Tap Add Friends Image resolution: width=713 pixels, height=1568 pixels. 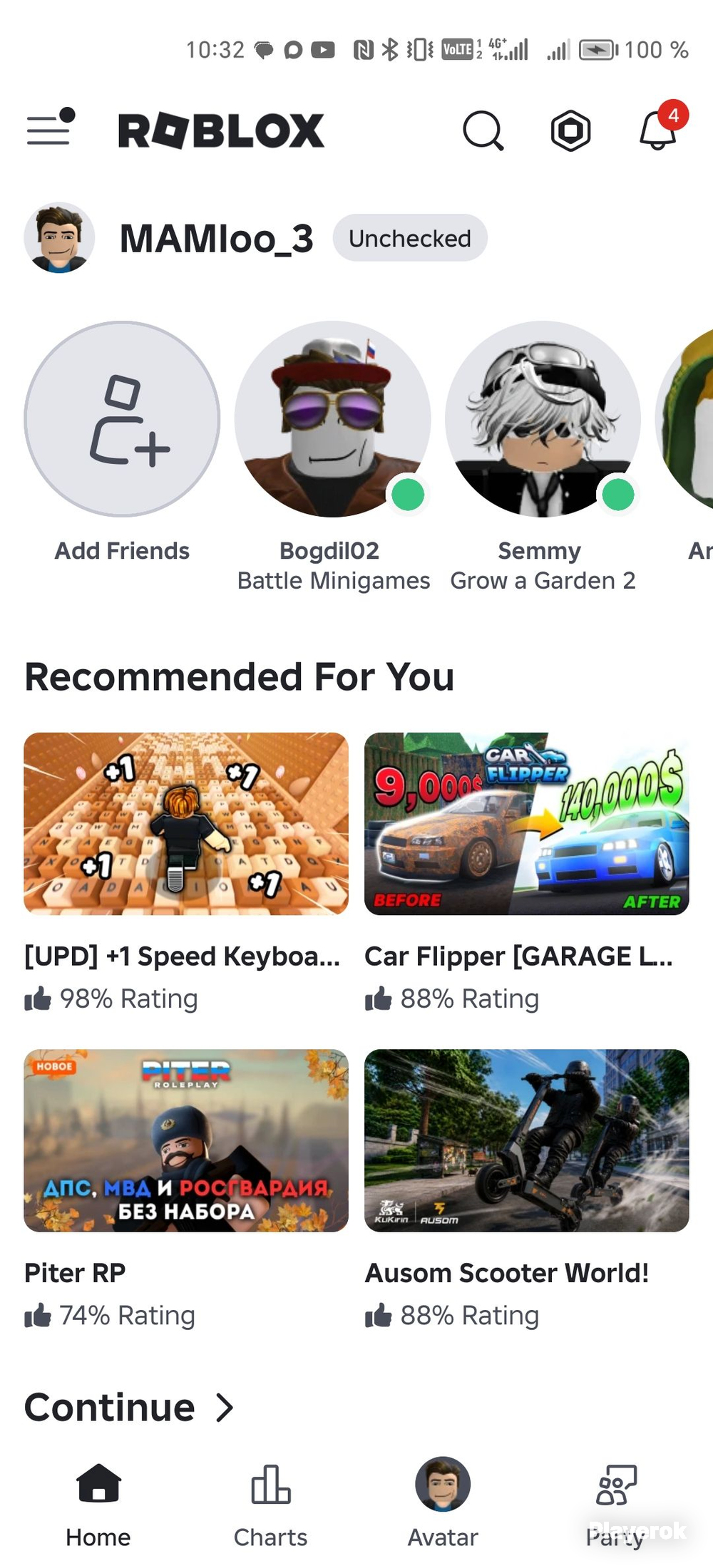pos(122,442)
